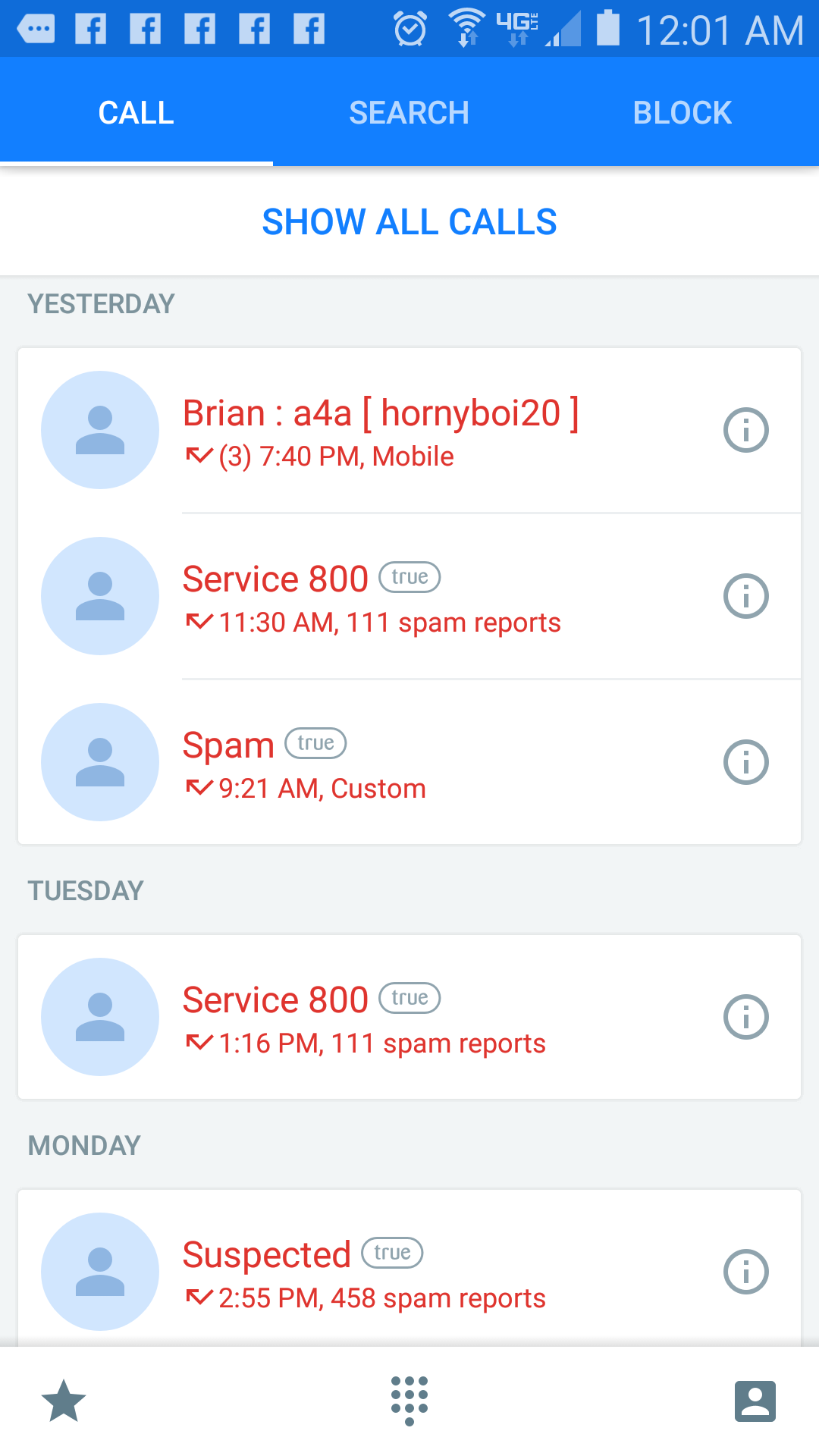View info for 11:30 AM Service 800
The height and width of the screenshot is (1456, 819).
tap(746, 596)
